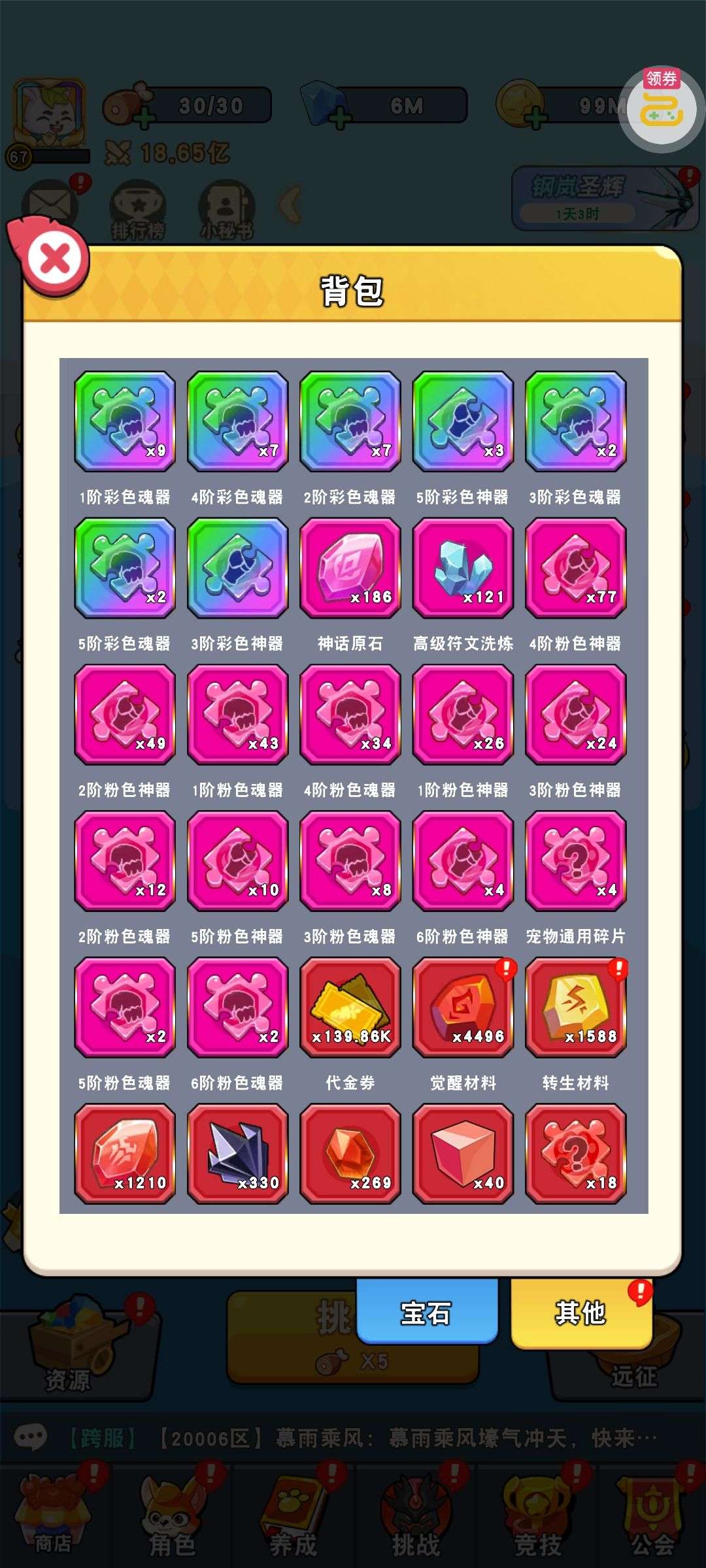Select the 2阶粉色神器 item
The image size is (706, 1568).
(125, 714)
